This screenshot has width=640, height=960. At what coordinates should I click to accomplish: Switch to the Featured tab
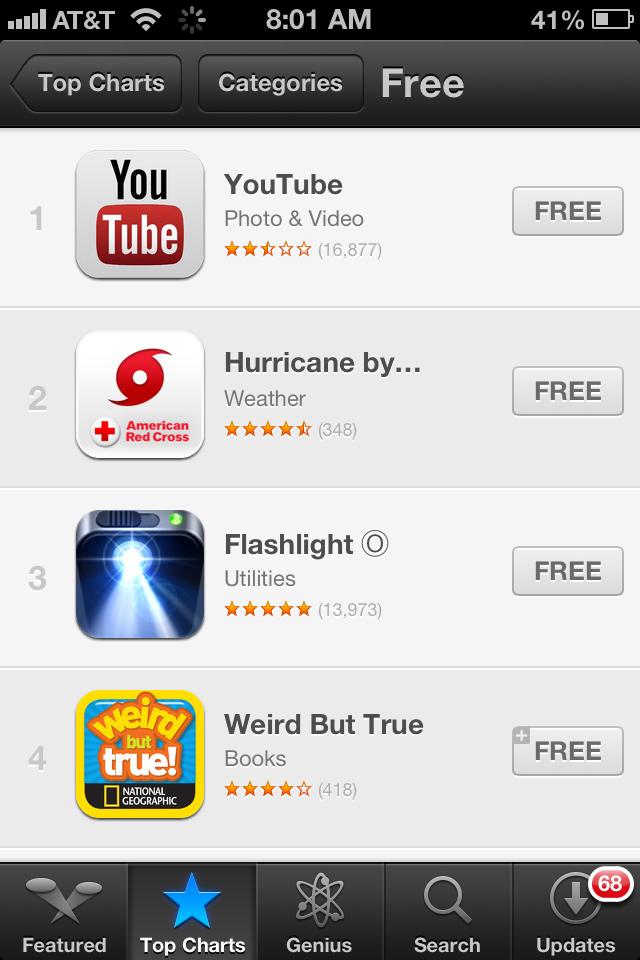(x=64, y=912)
